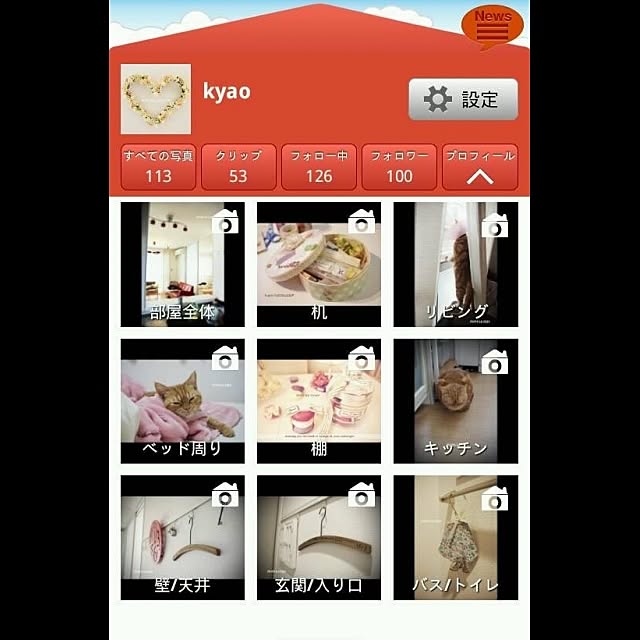Switch to クリップ tab

(x=238, y=167)
